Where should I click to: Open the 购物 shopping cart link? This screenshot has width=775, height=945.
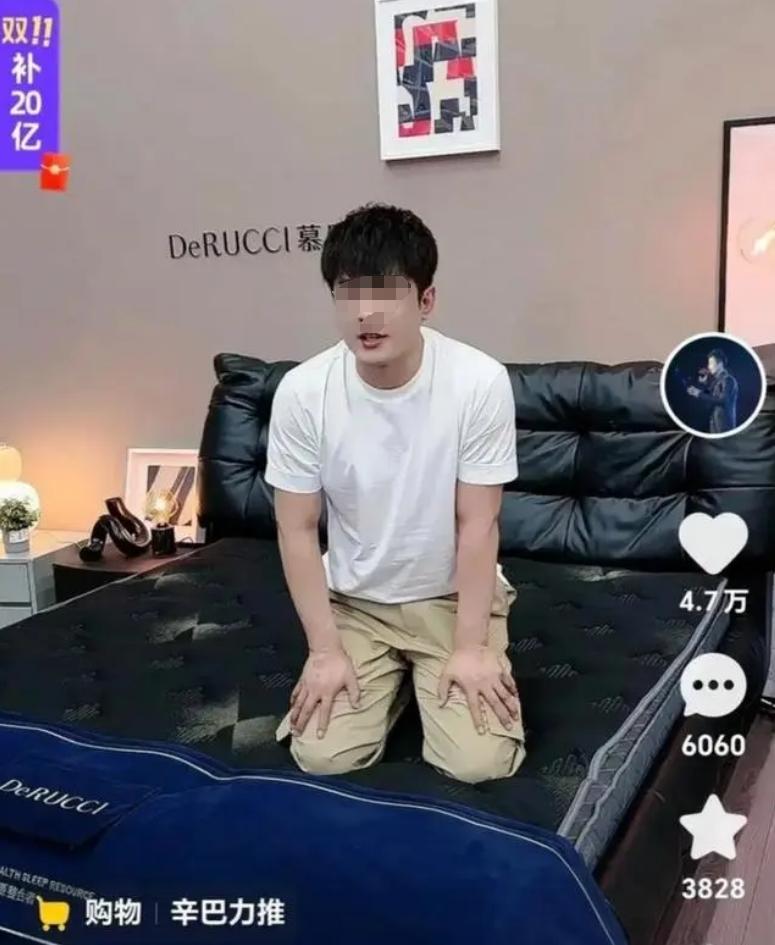tap(88, 912)
